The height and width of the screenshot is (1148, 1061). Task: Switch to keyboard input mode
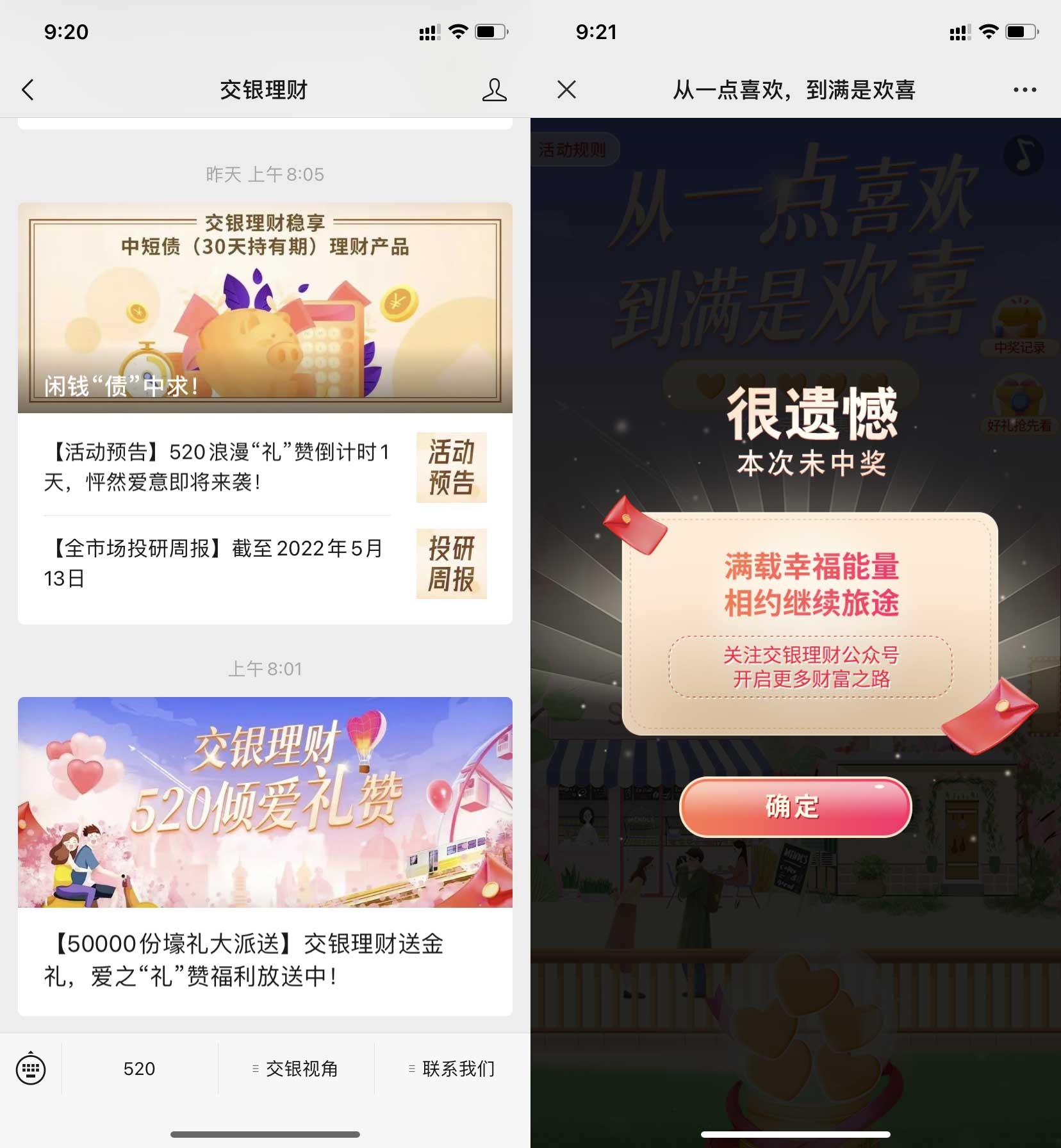(31, 1068)
